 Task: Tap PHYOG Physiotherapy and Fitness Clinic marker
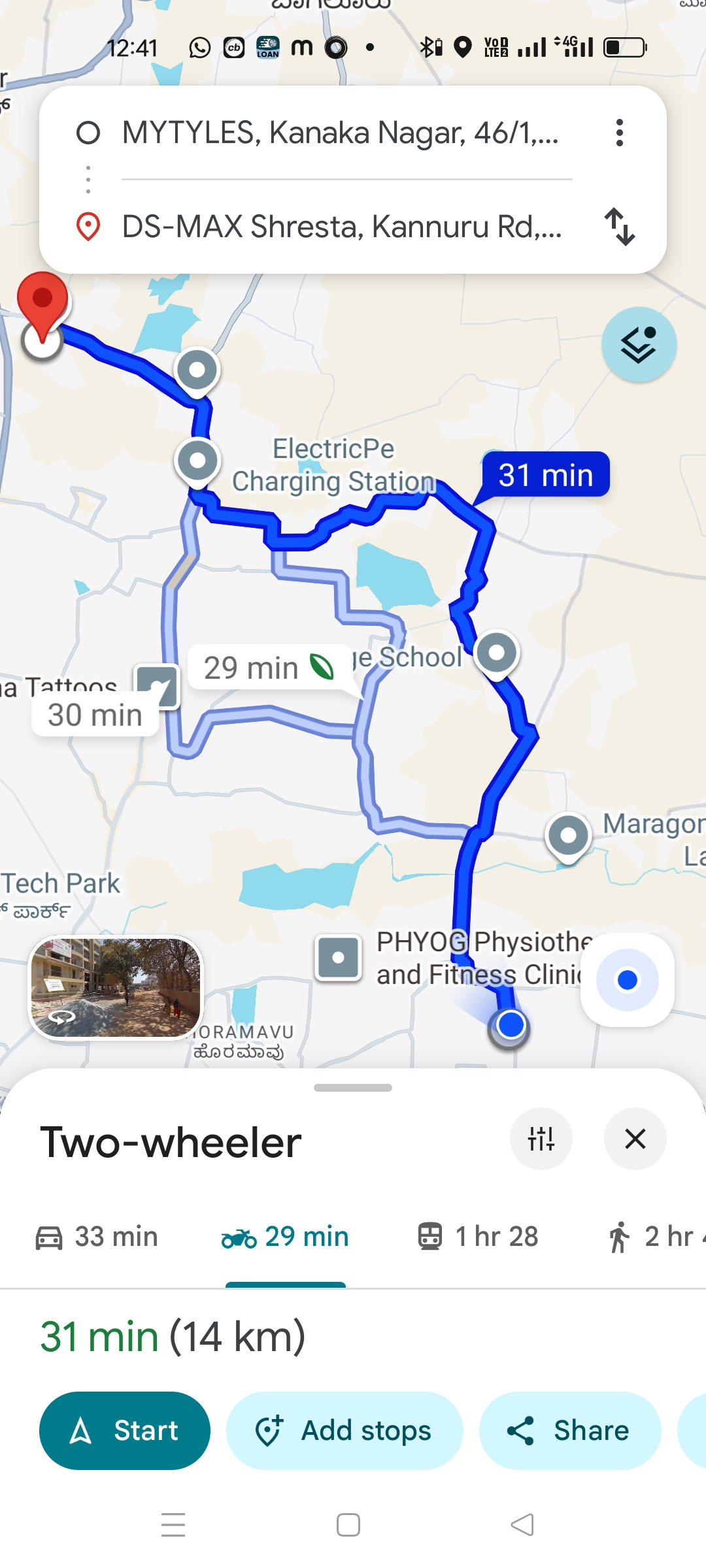tap(338, 958)
